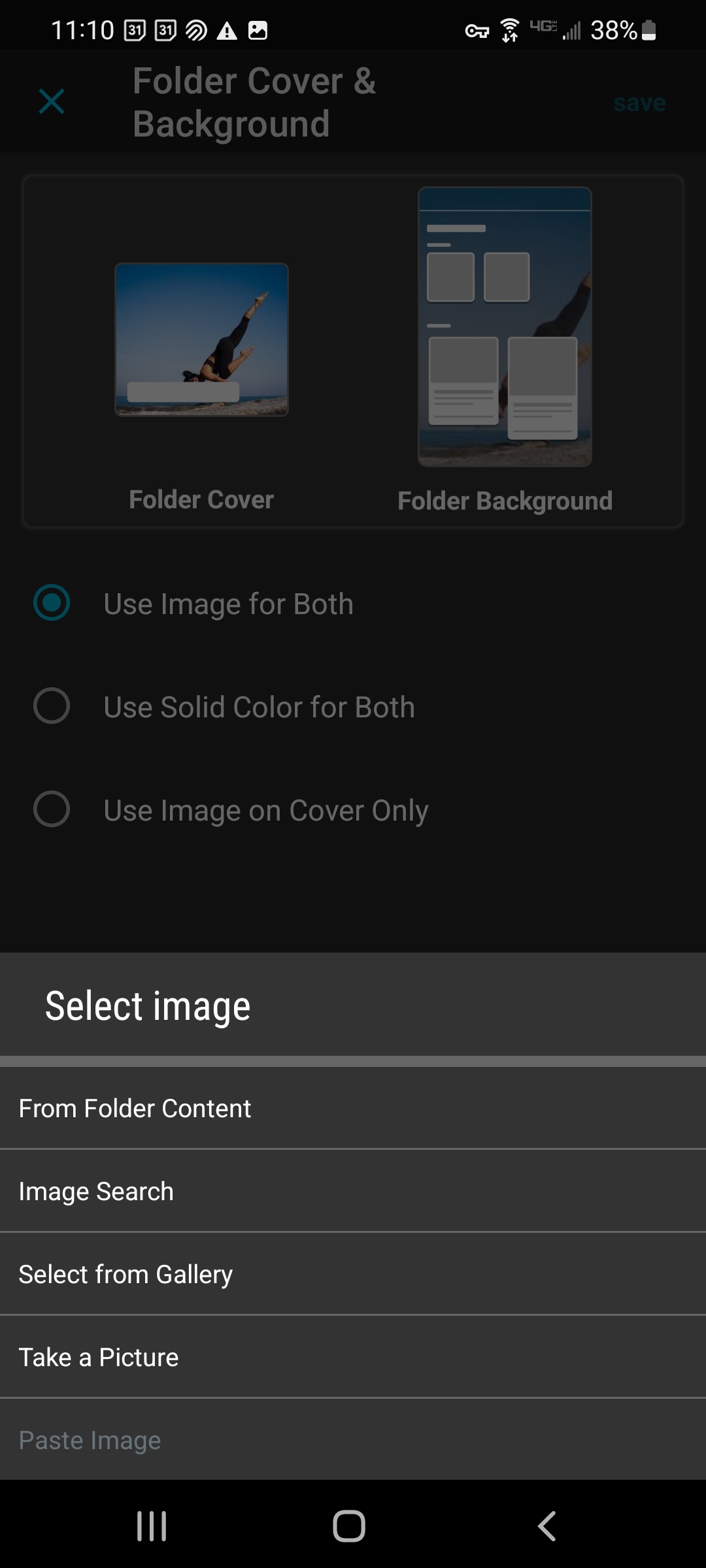Tap the Folder Background preview

pos(505,325)
